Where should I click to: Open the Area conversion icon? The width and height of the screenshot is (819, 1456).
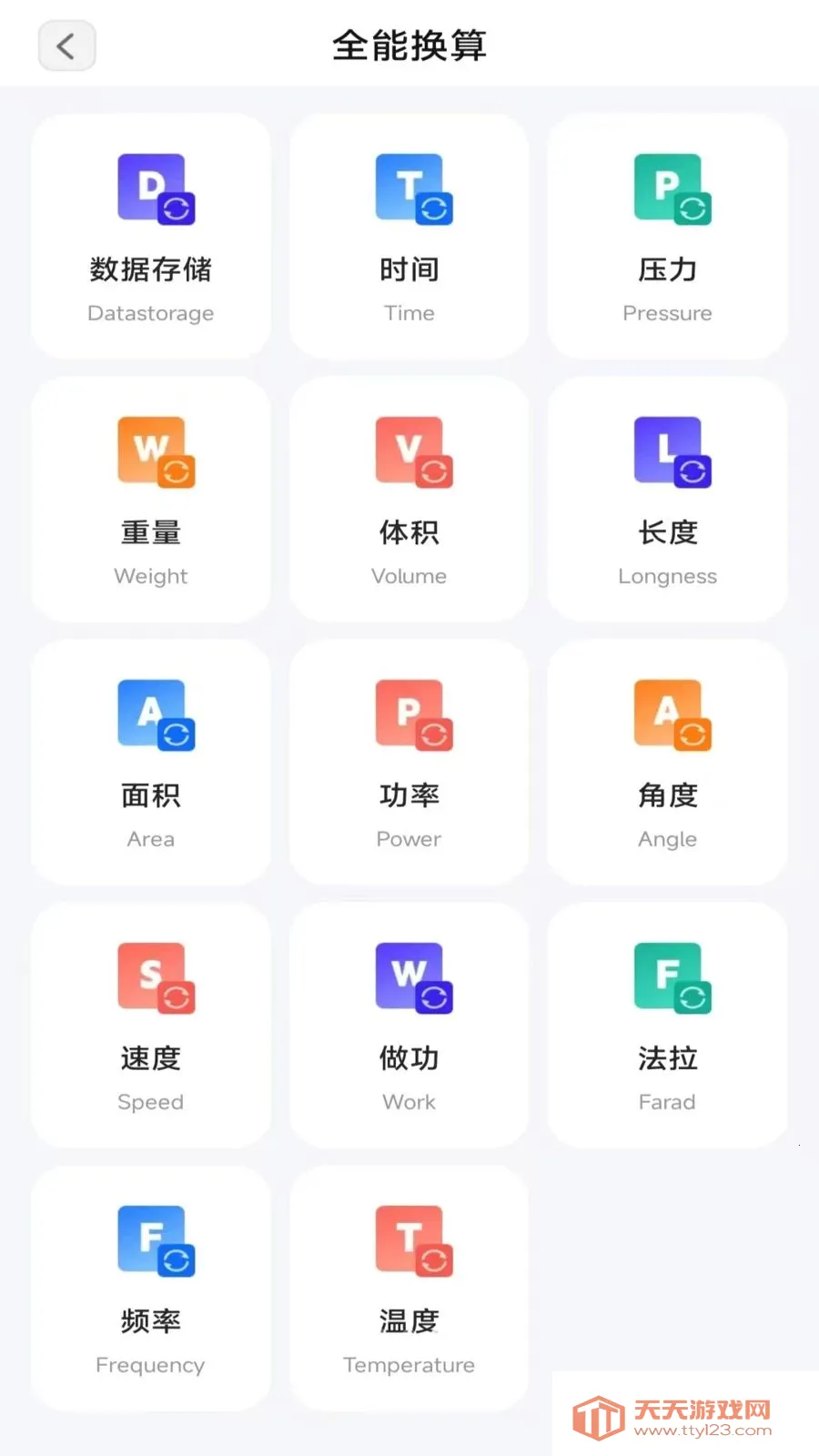coord(151,714)
